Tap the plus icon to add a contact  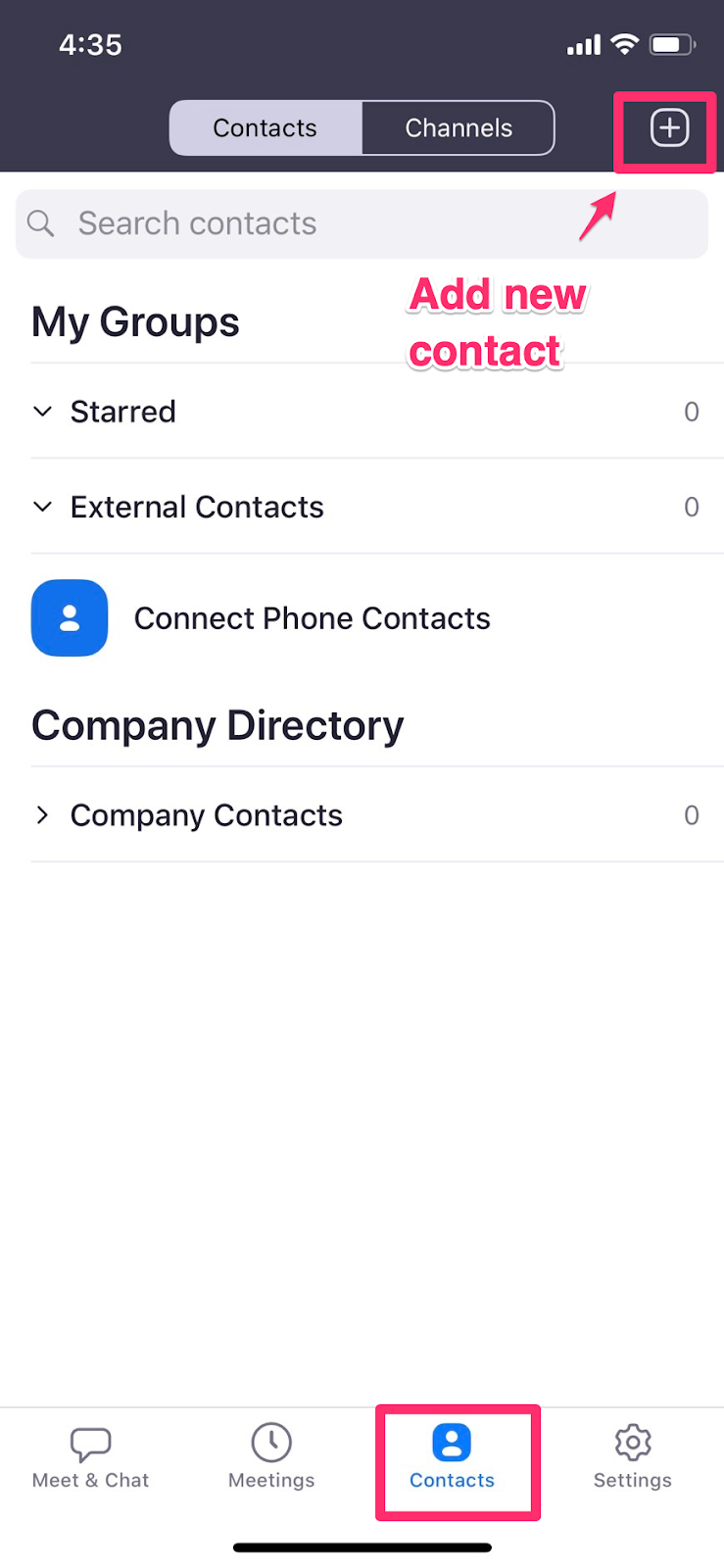point(669,128)
